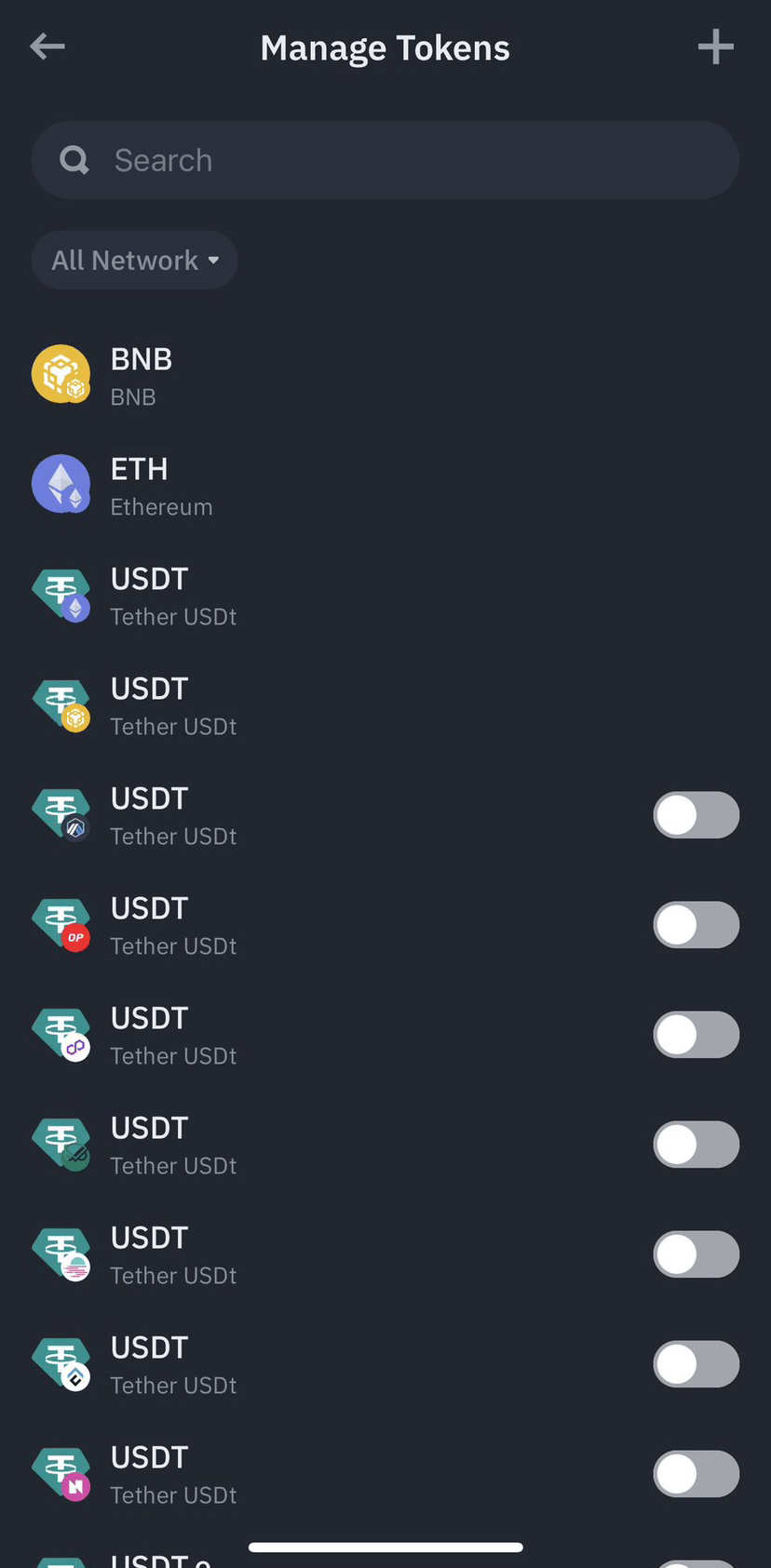Tap the token search field
Viewport: 771px width, 1568px height.
pyautogui.click(x=385, y=160)
